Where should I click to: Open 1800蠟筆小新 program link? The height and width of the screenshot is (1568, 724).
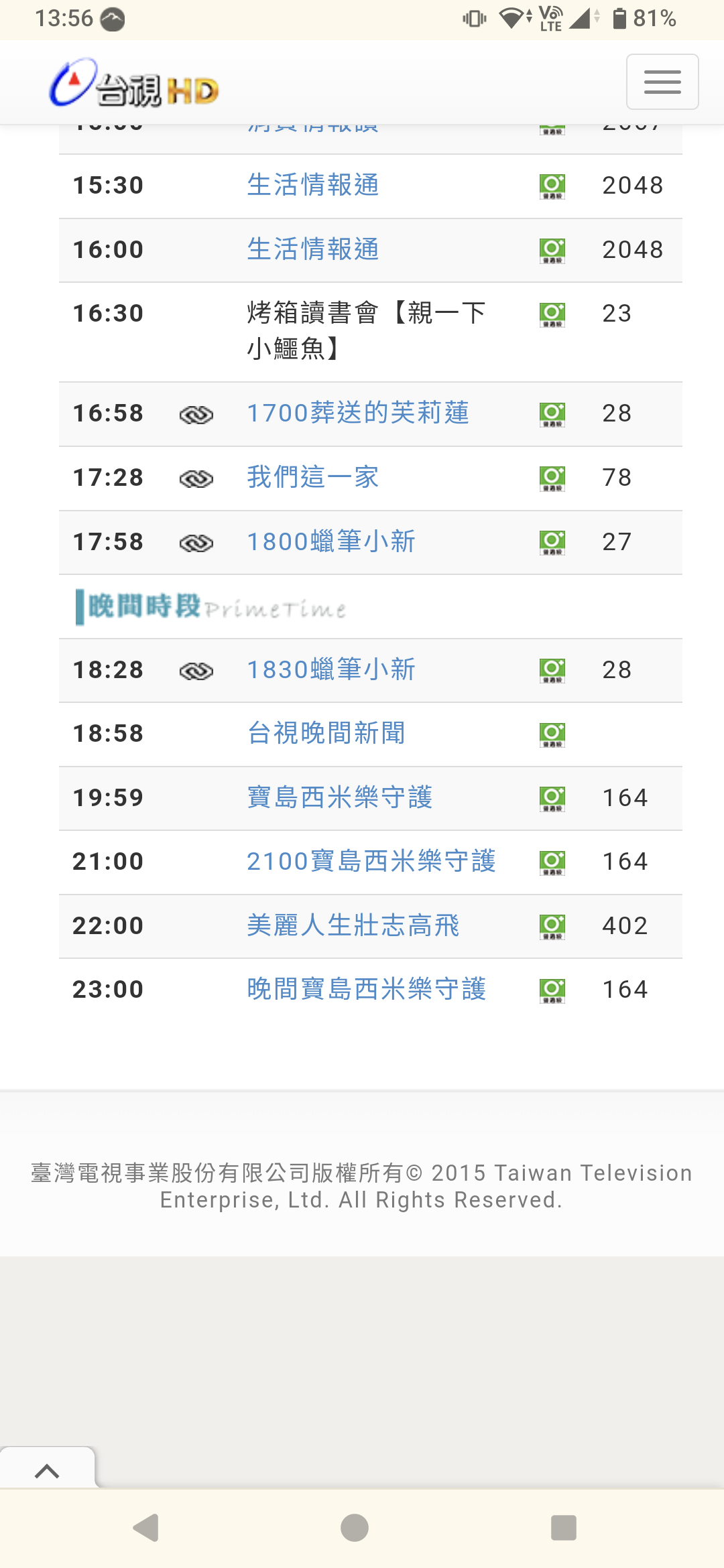(331, 542)
